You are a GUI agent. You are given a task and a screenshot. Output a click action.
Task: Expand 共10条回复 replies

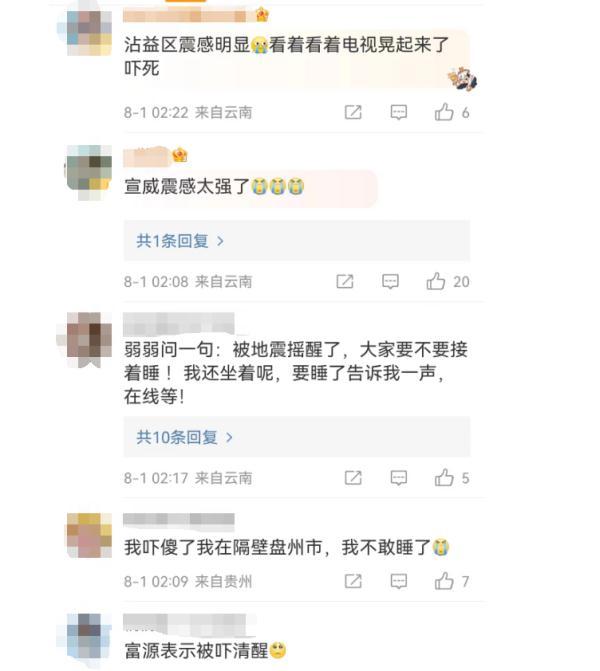184,437
